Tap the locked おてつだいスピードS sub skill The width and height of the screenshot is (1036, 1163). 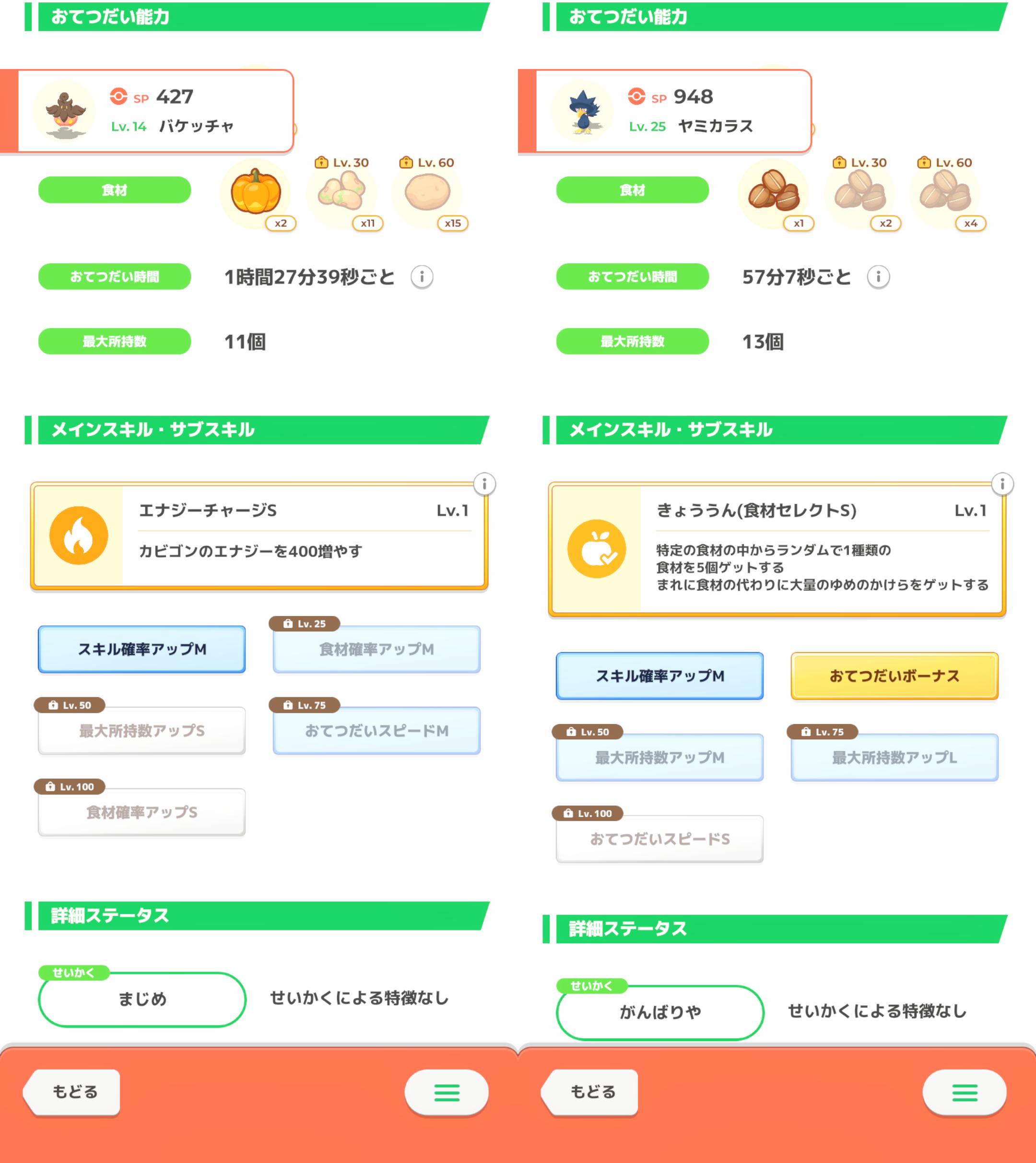coord(660,839)
